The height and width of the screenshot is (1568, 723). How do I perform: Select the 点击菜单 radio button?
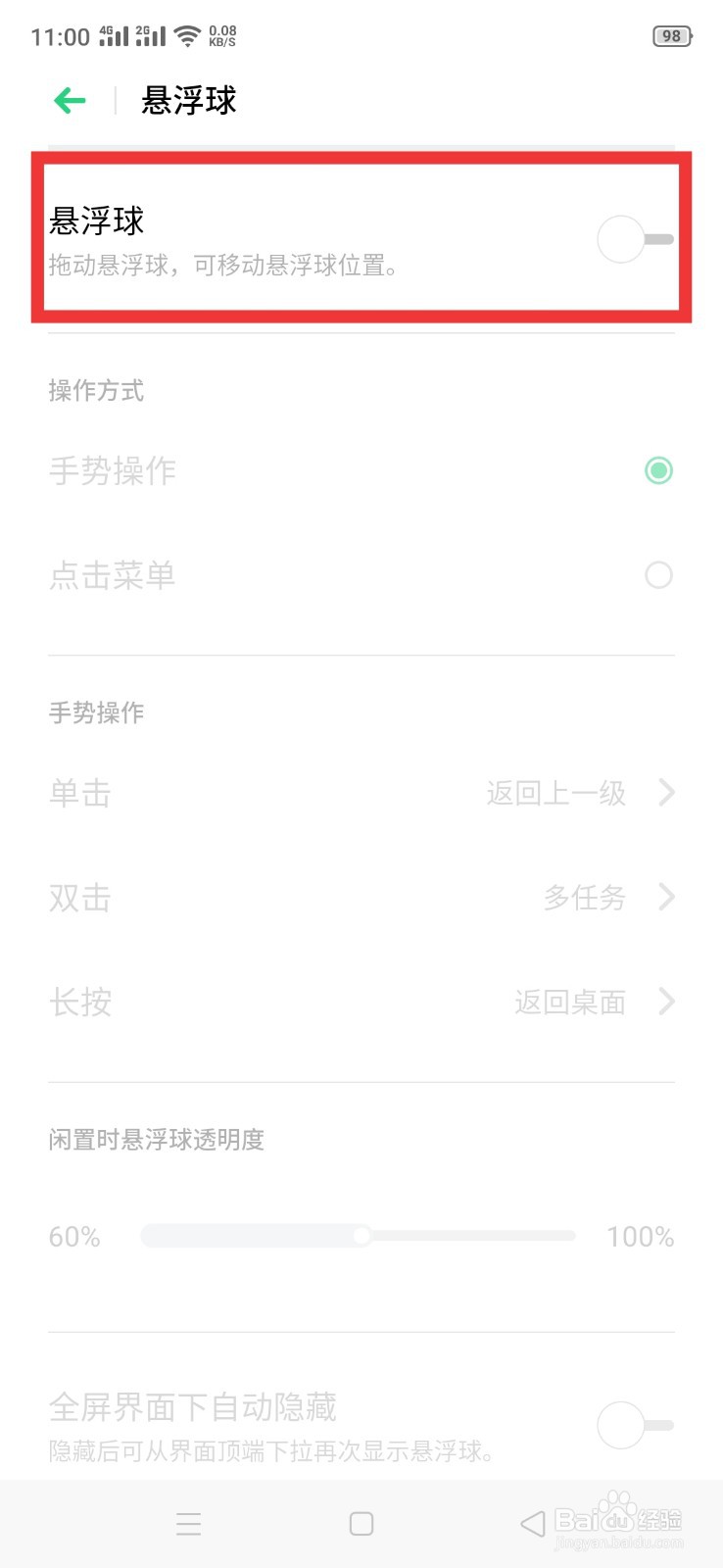[658, 575]
